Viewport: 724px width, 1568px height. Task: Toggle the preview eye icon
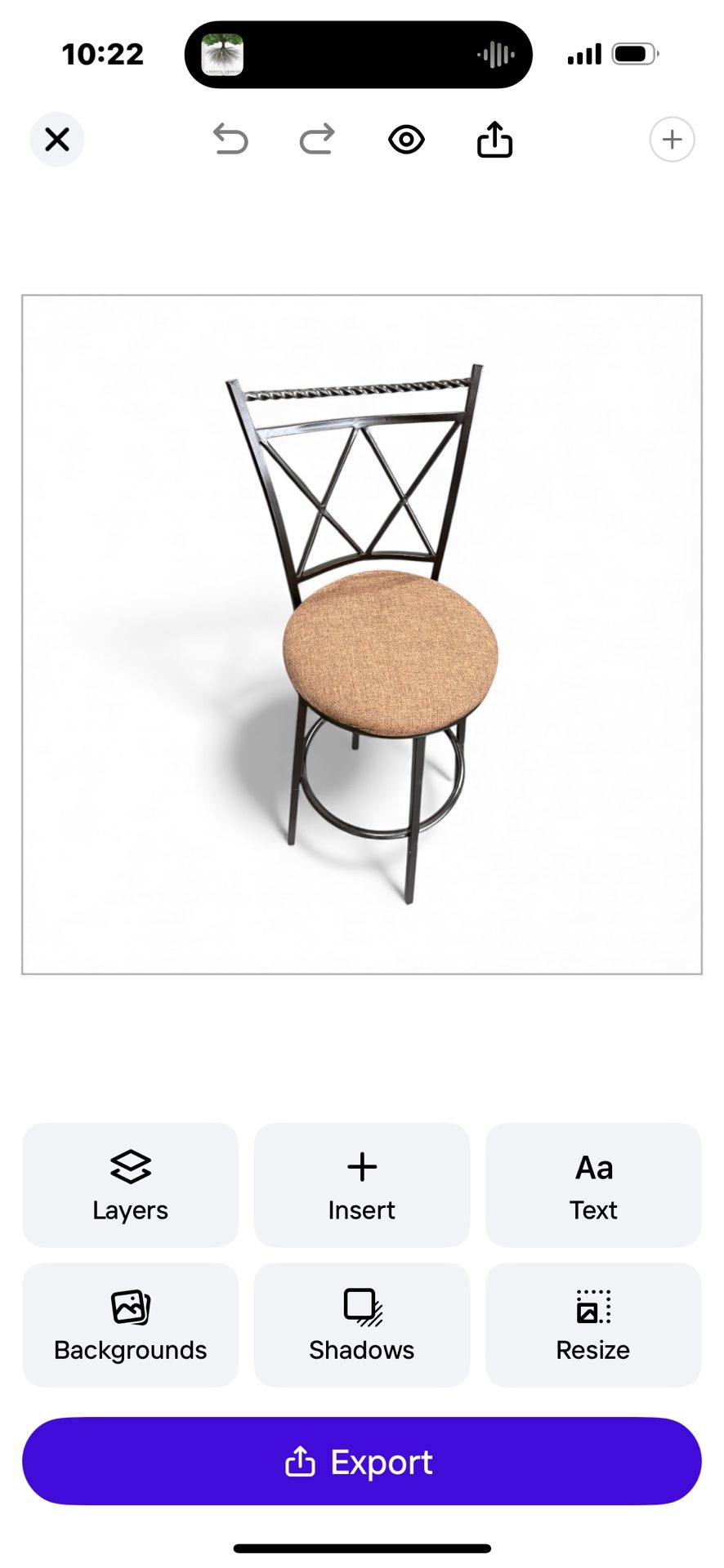(x=406, y=140)
